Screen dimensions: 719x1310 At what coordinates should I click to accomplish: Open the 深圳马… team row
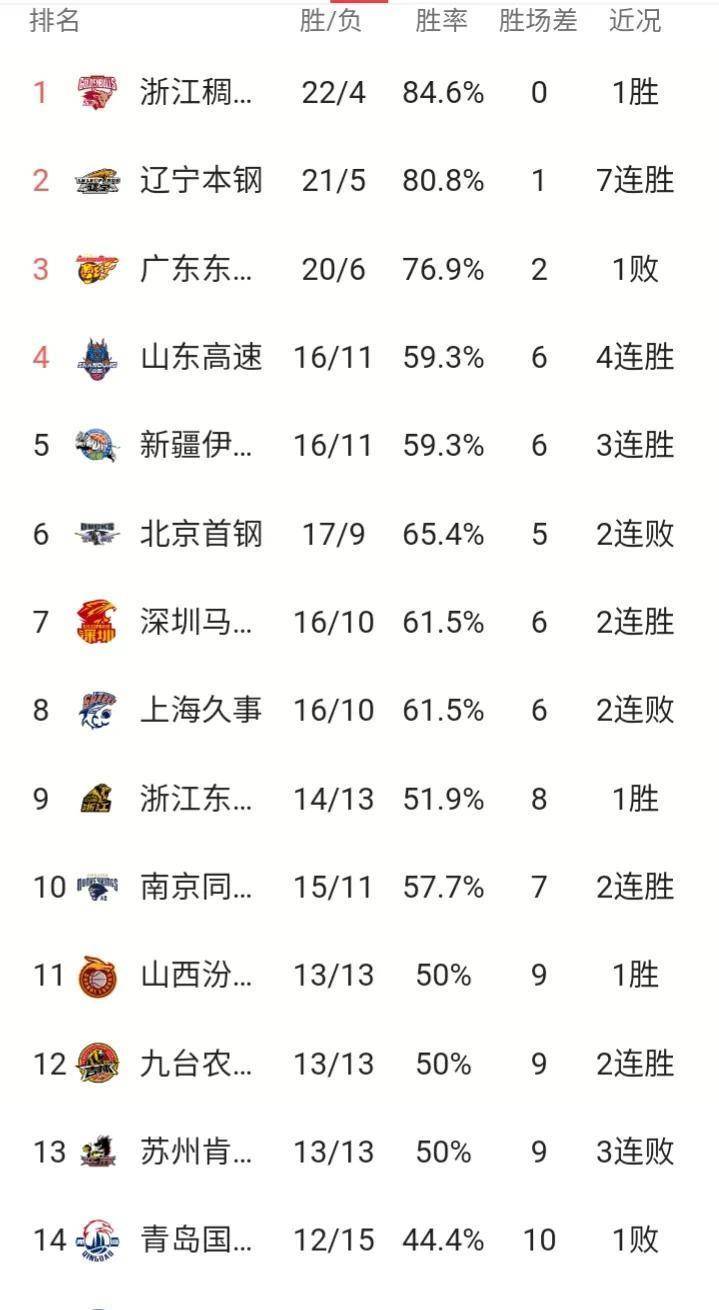359,622
